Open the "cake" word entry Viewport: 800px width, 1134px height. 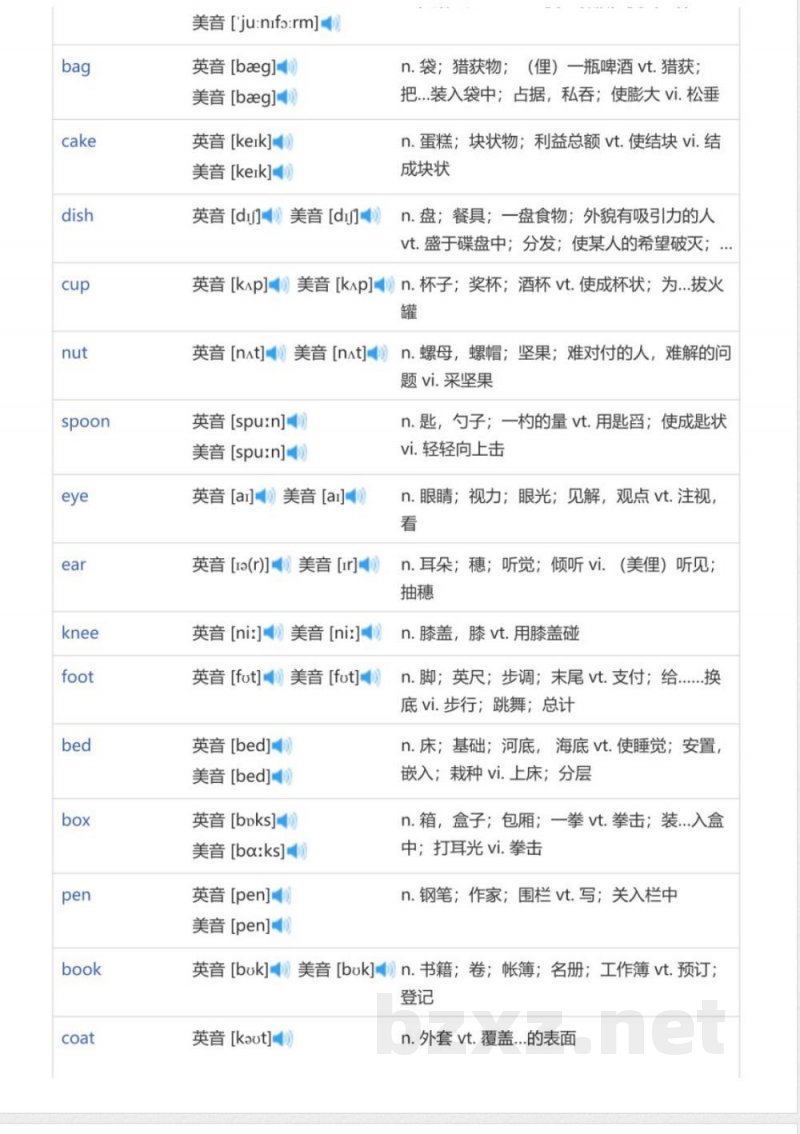[78, 142]
